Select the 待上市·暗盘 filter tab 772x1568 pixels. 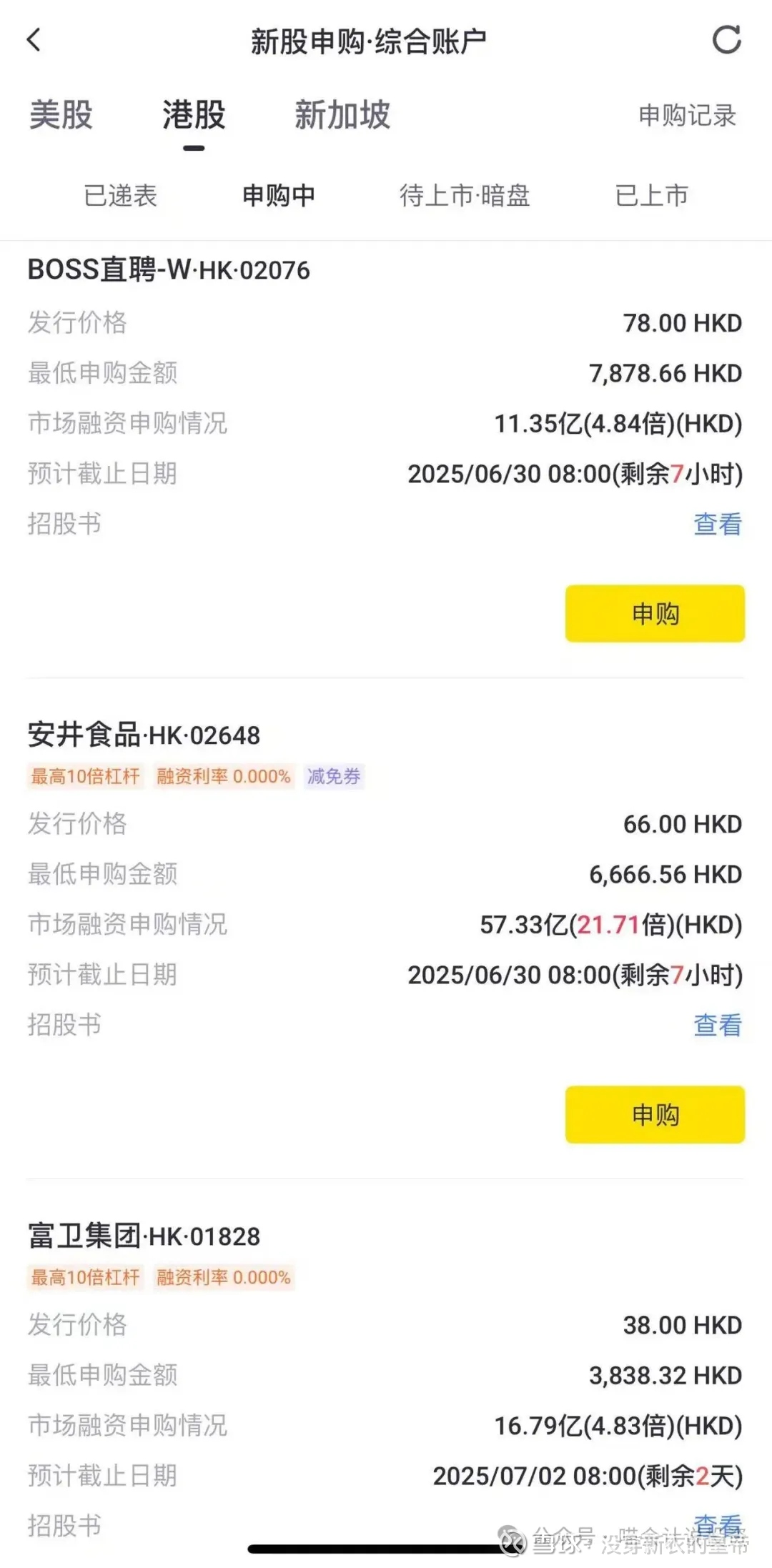pyautogui.click(x=465, y=196)
